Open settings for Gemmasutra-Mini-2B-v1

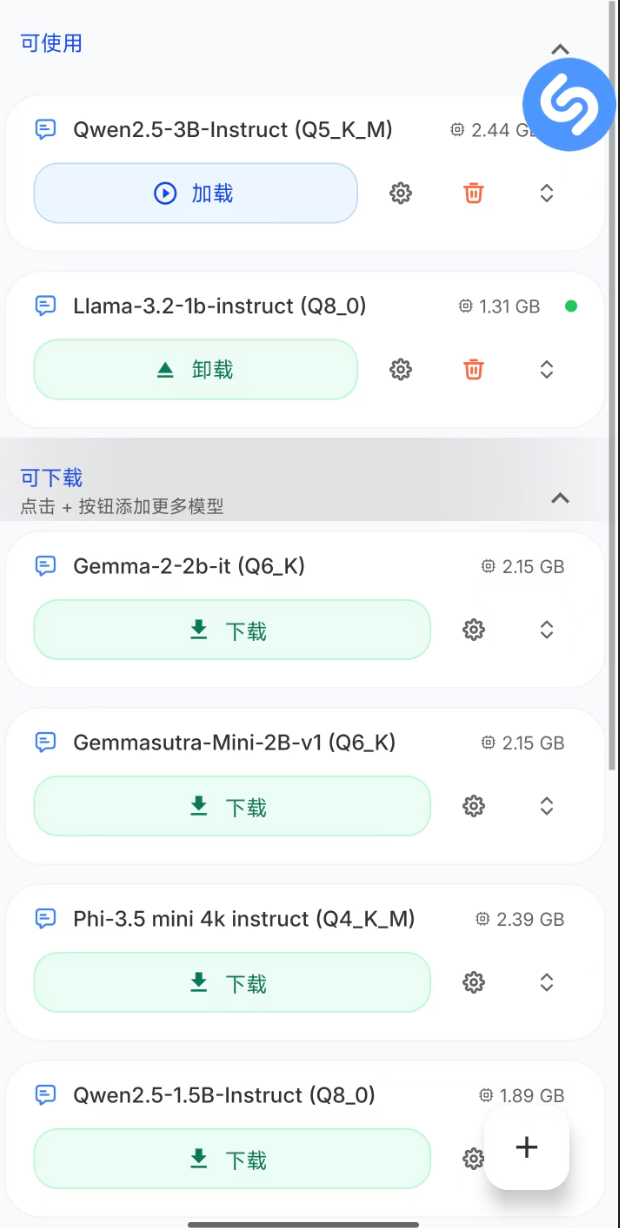(x=474, y=806)
